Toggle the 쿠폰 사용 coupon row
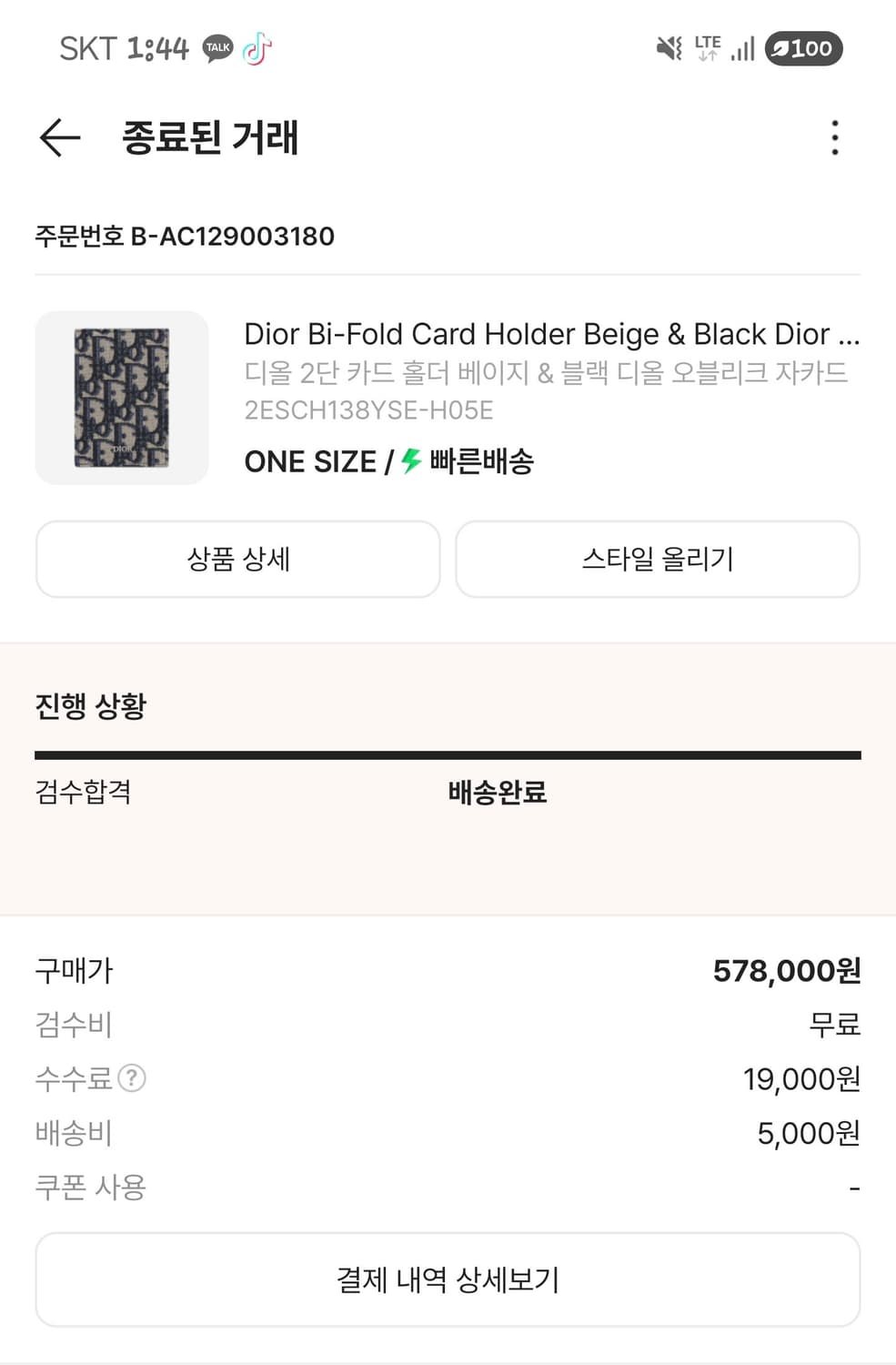 (90, 1187)
